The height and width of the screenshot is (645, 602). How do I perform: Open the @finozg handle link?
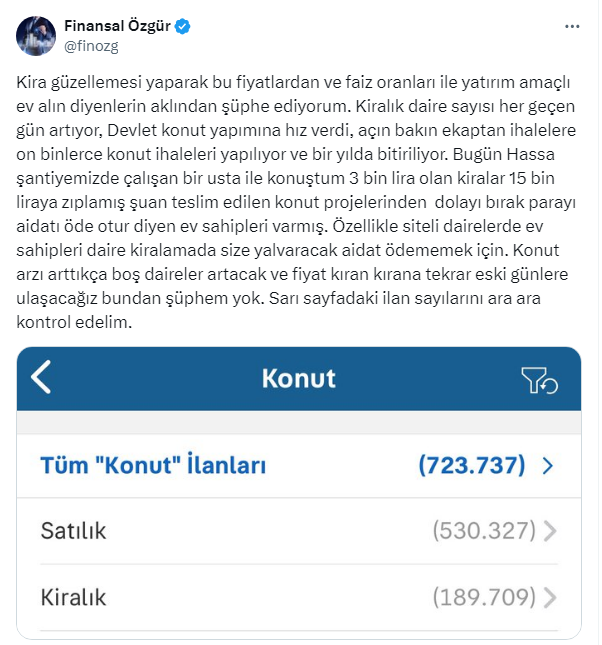92,45
